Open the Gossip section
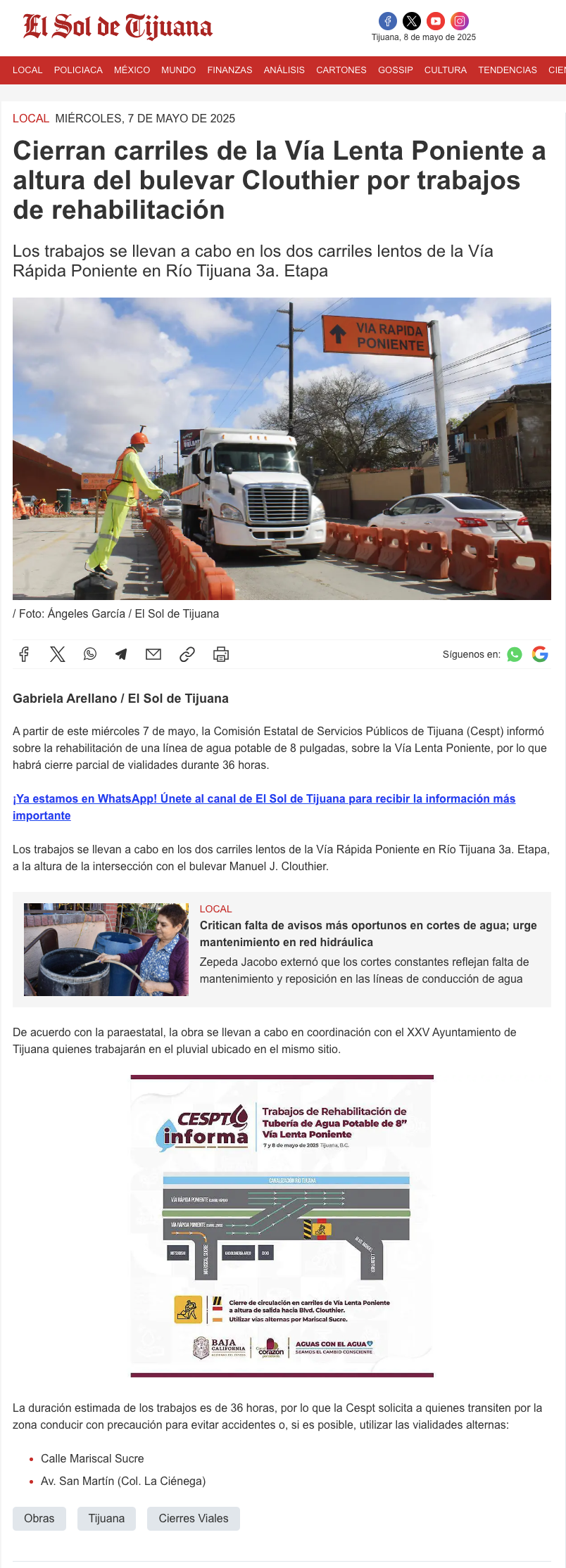 [x=396, y=70]
